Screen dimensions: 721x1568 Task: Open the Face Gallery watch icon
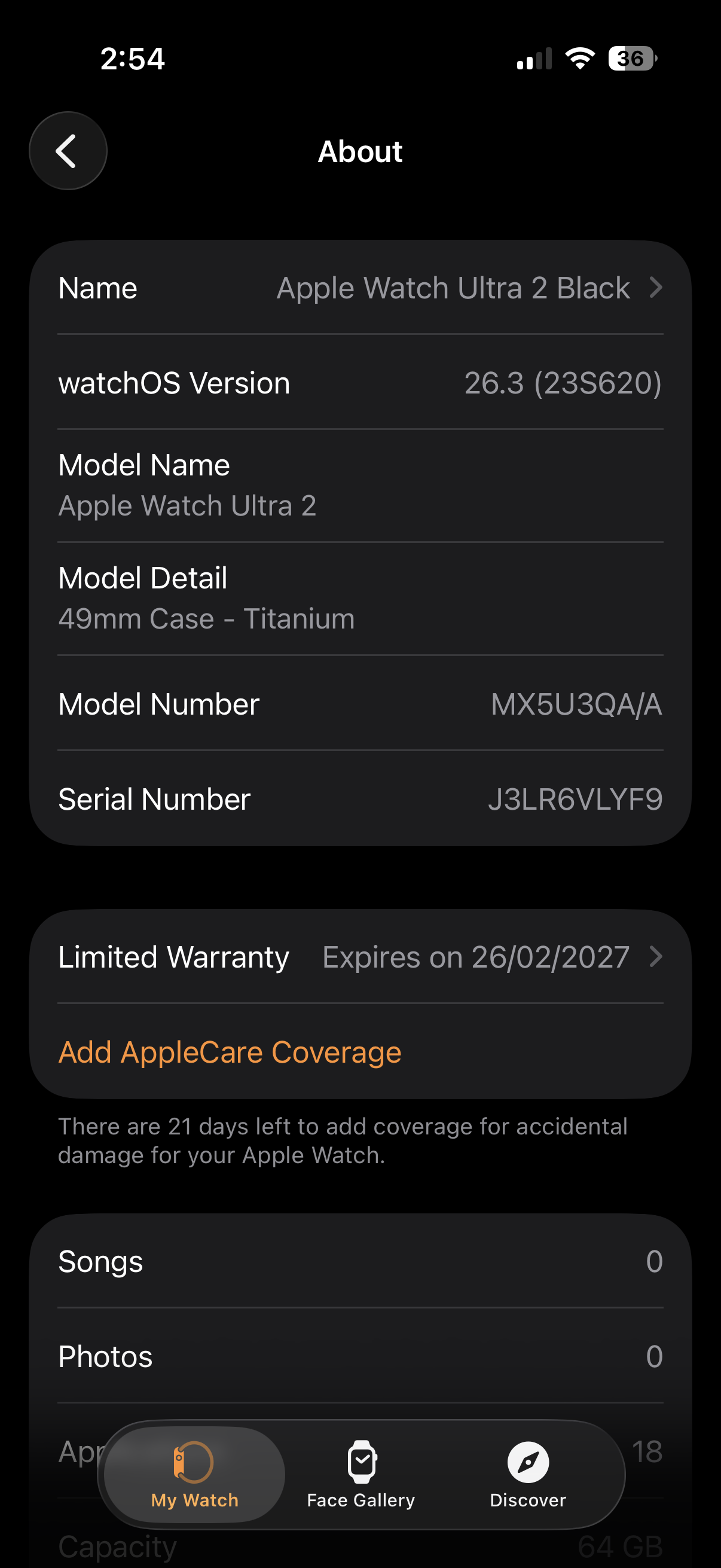click(360, 1460)
